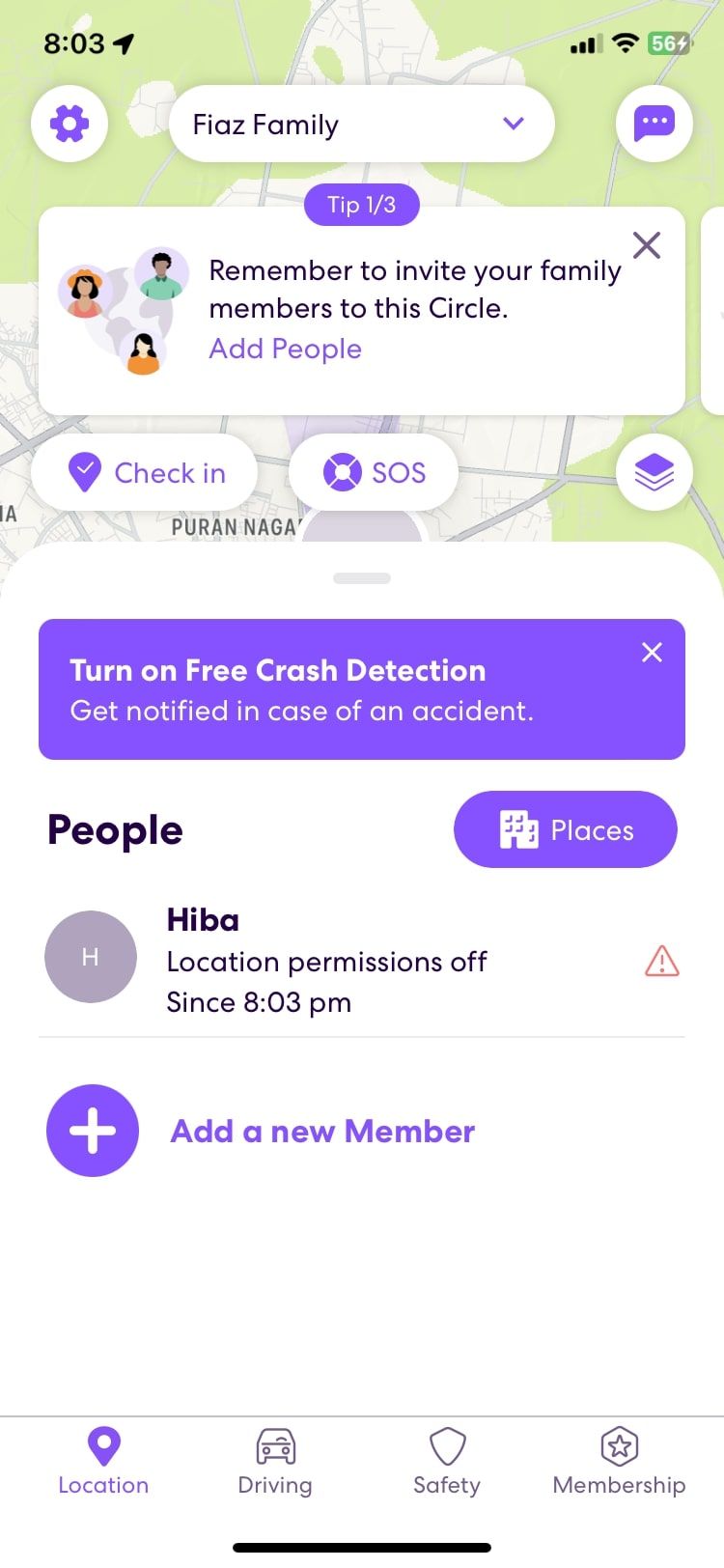Screen dimensions: 724x1568
Task: Expand the Fiaz Family circle dropdown
Action: 513,124
